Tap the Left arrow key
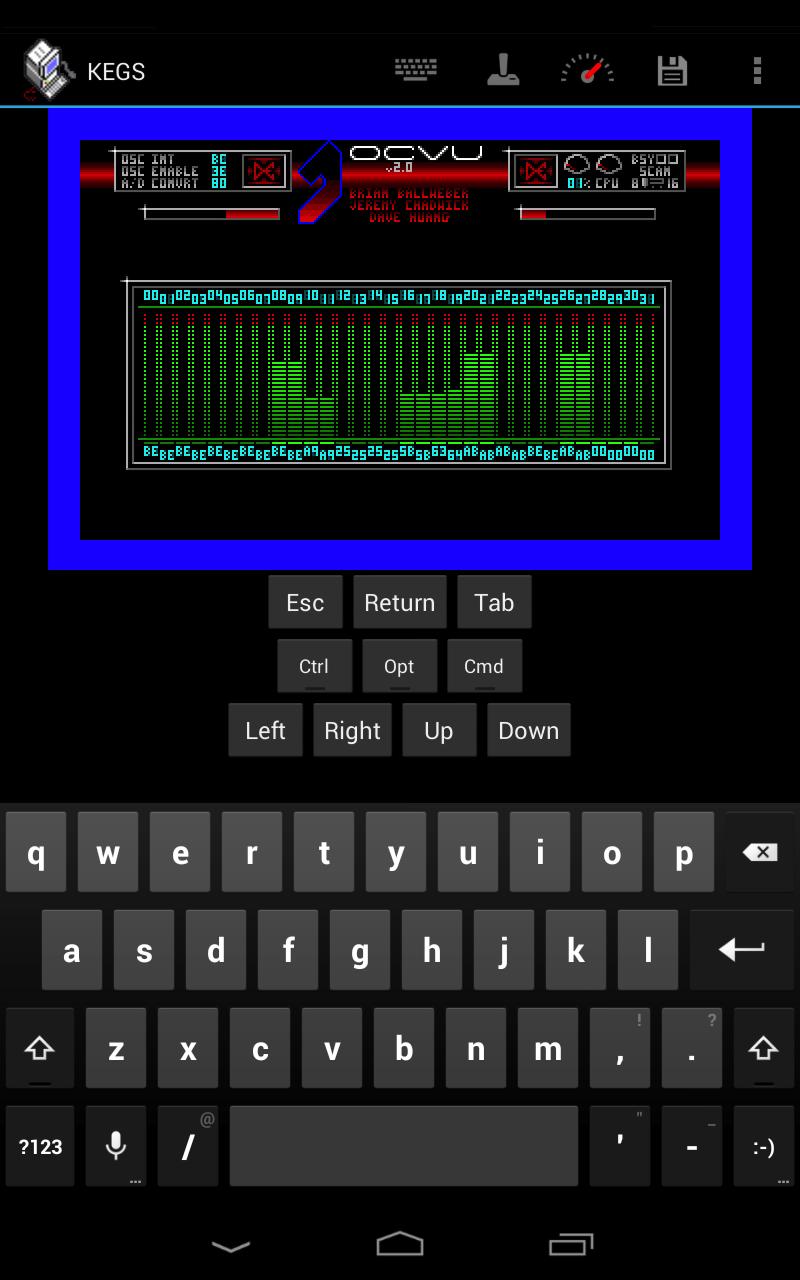This screenshot has width=800, height=1280. pos(265,730)
